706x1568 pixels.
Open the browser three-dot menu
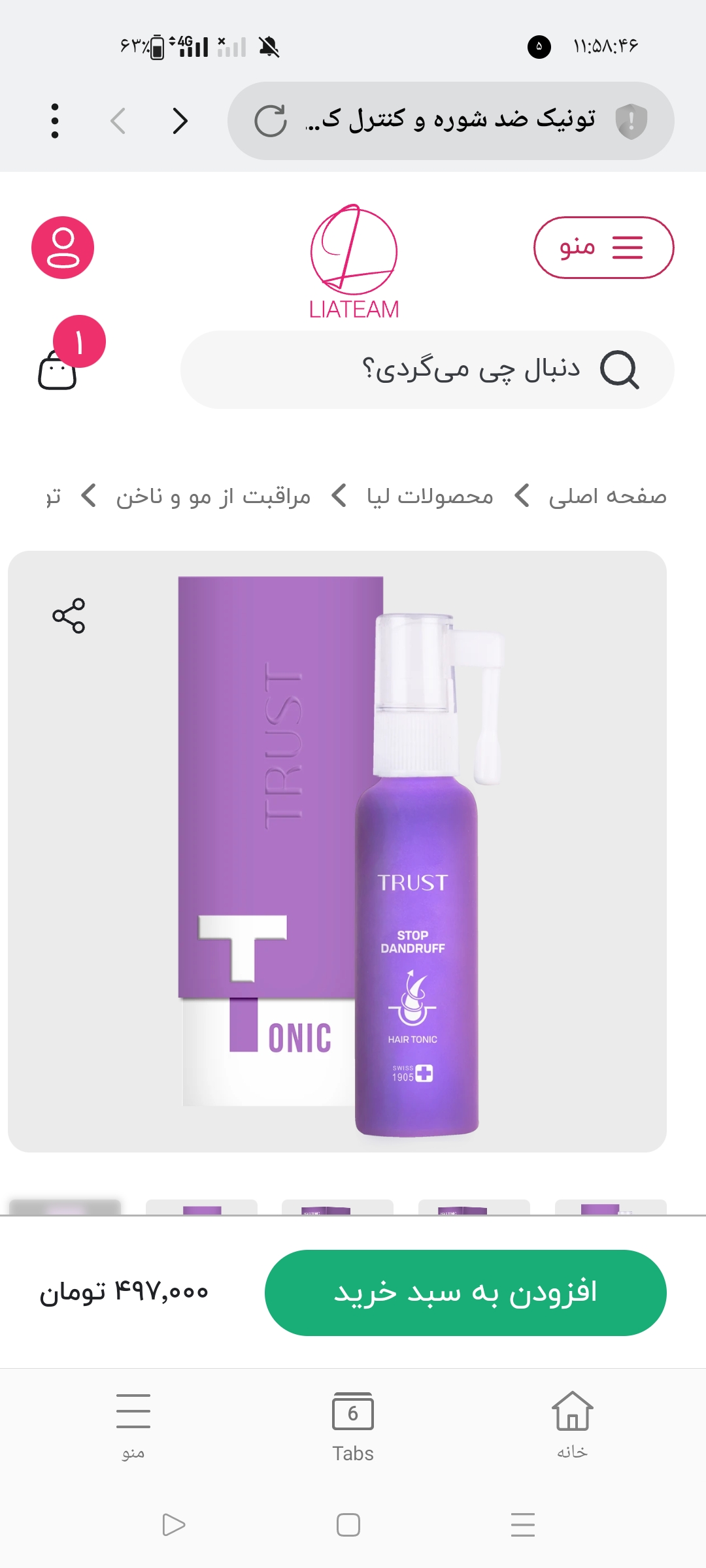54,120
